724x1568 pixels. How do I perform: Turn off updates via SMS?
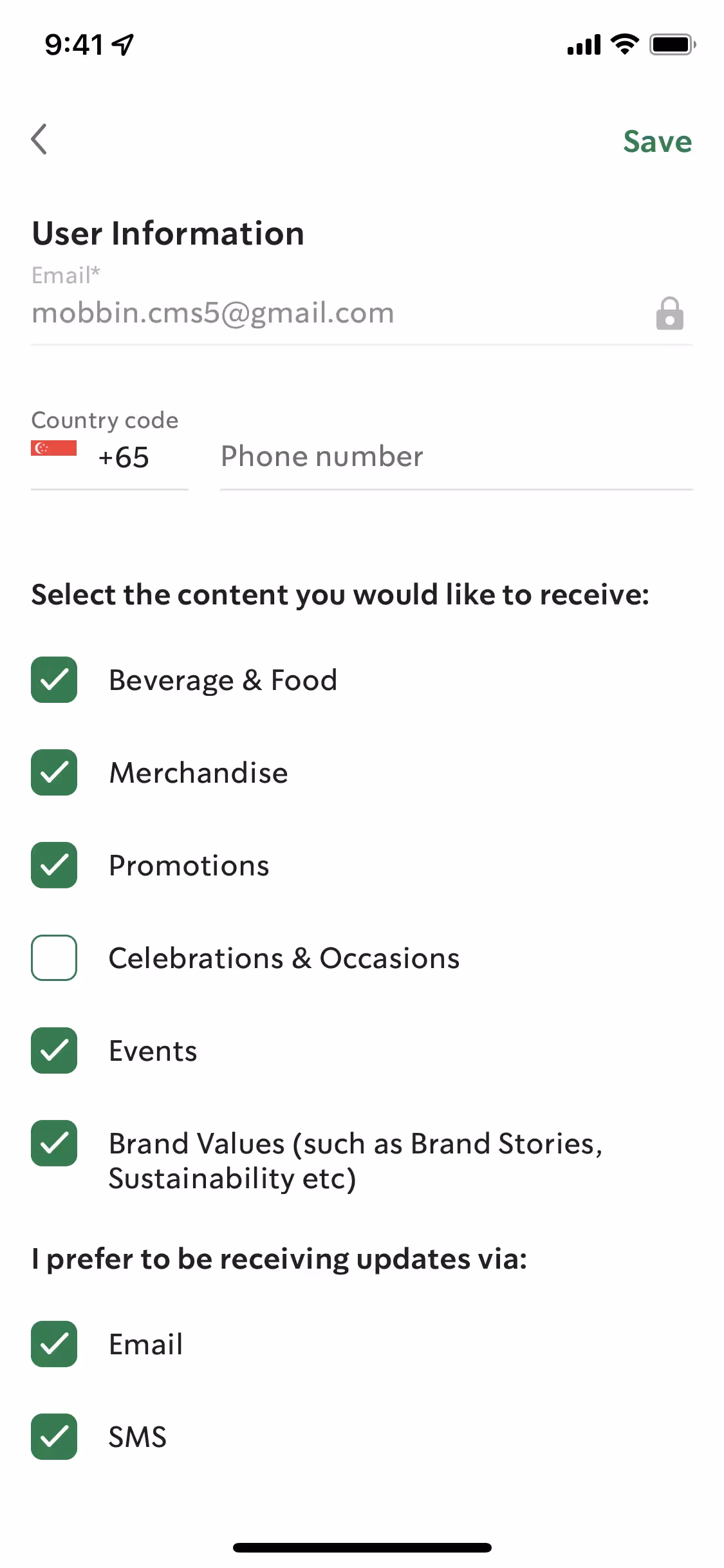click(54, 1437)
